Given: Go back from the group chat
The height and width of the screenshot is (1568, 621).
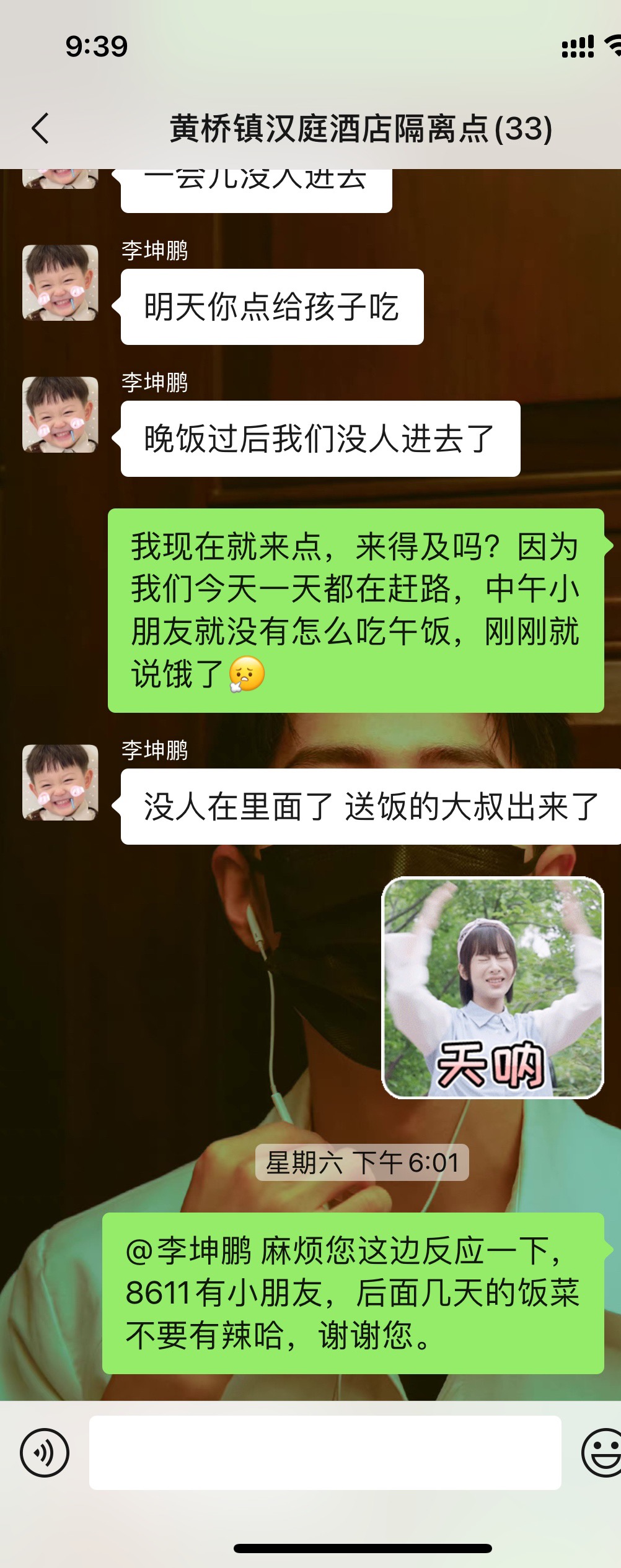Looking at the screenshot, I should [x=40, y=129].
